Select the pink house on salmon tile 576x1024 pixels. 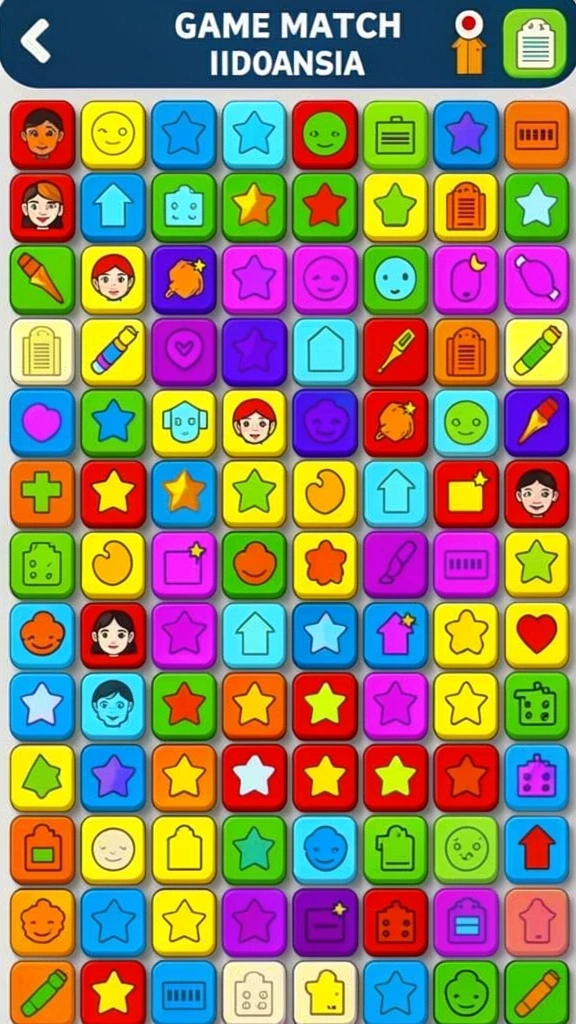(537, 921)
